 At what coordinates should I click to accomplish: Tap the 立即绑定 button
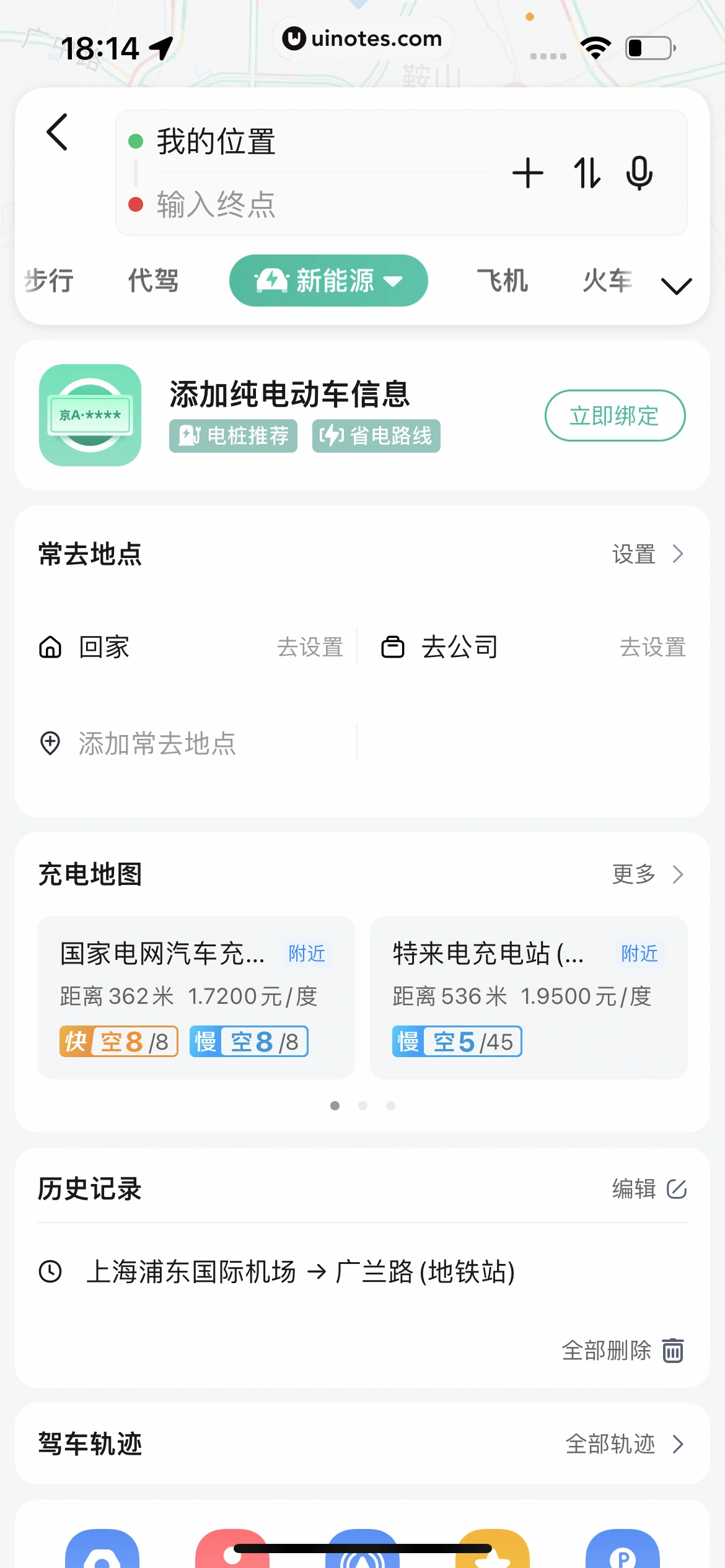click(615, 416)
